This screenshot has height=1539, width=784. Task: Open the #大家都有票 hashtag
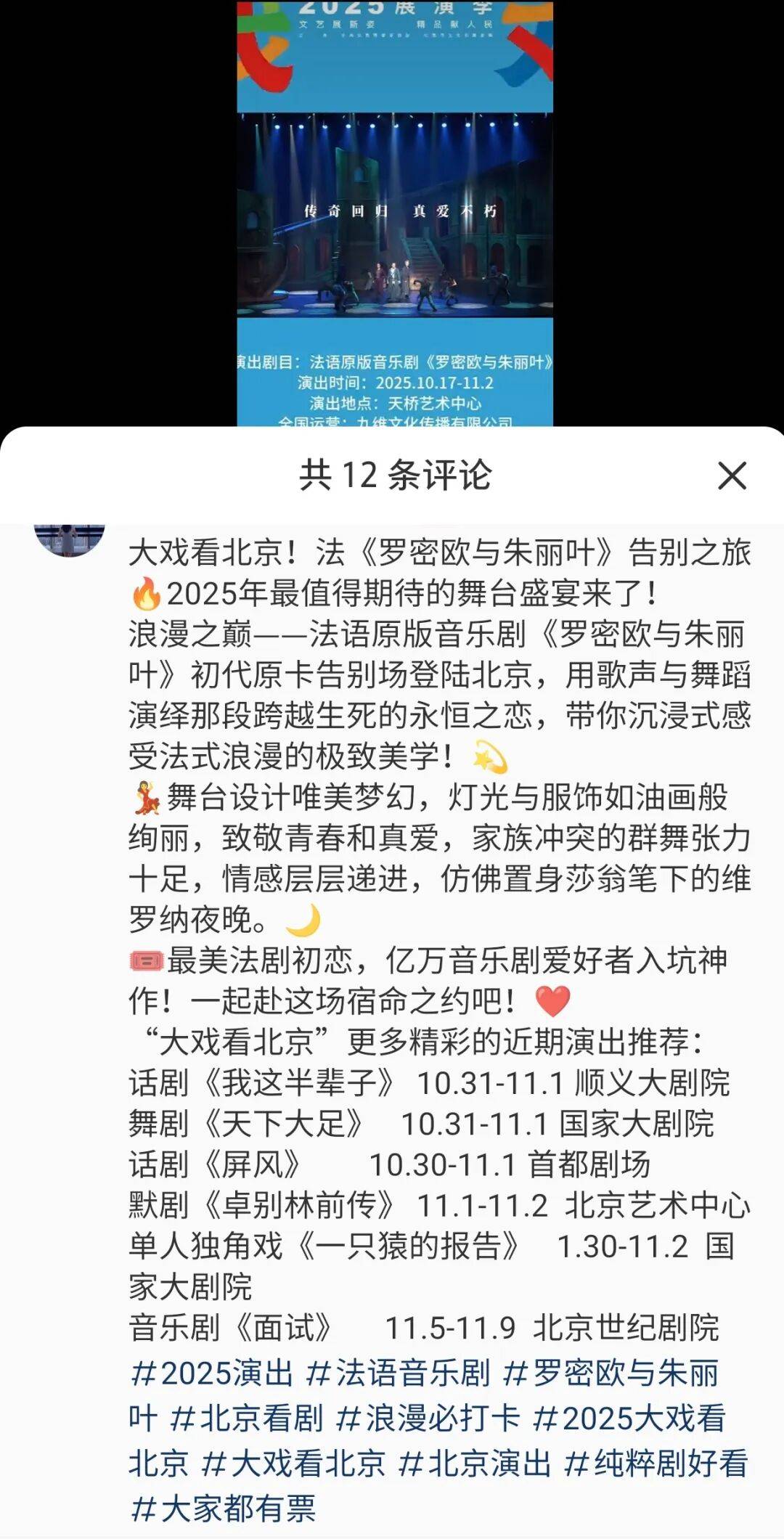pos(224,1509)
